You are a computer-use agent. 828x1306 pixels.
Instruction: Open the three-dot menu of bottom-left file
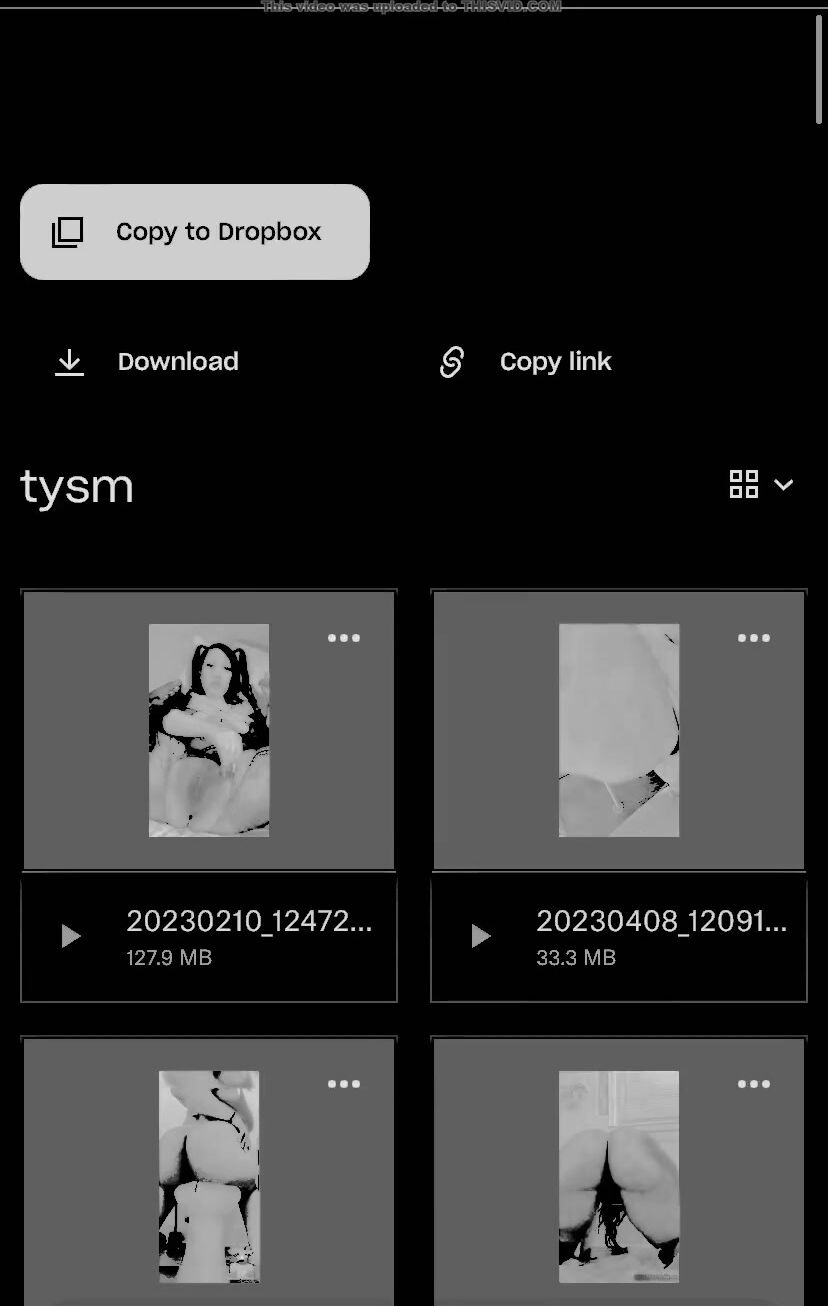pyautogui.click(x=343, y=1084)
